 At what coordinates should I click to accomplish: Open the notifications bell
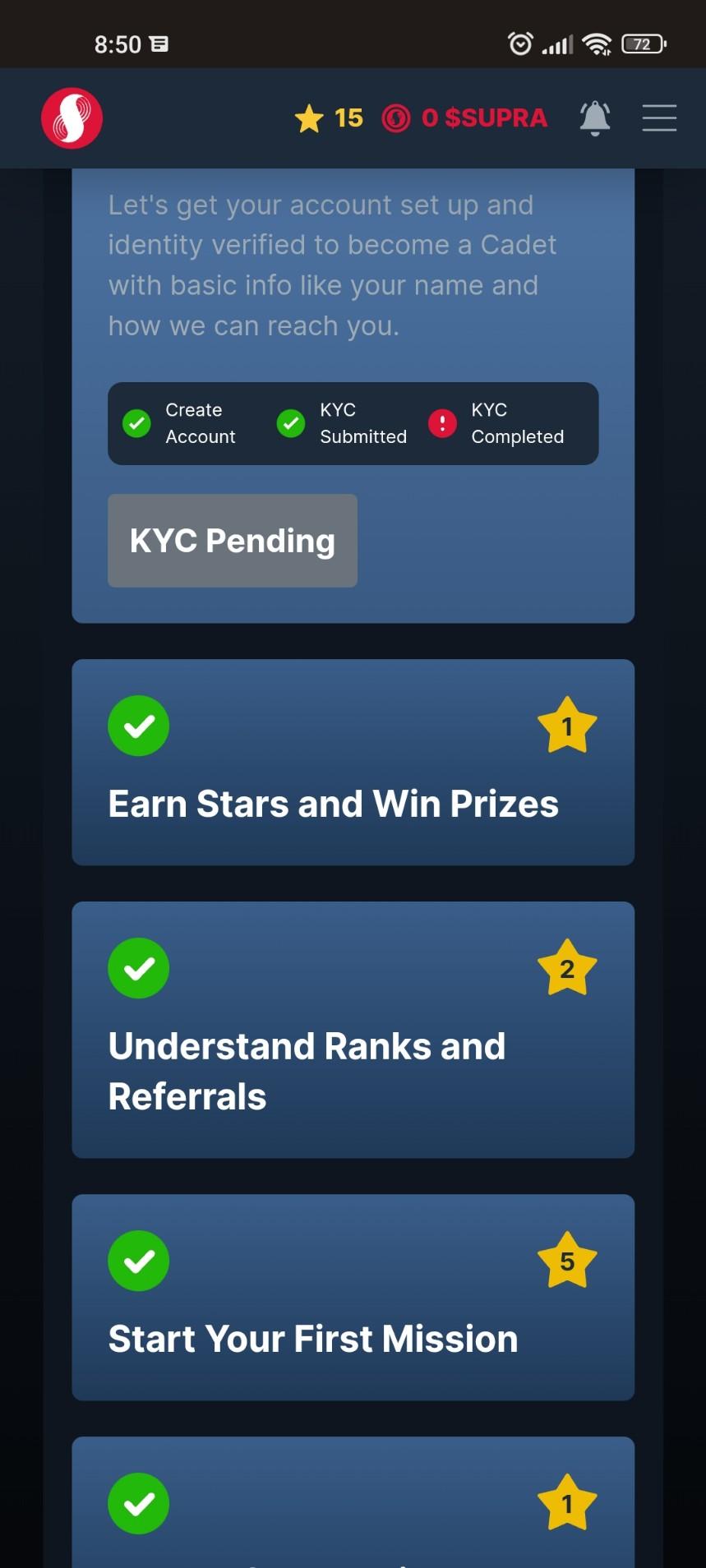(594, 118)
